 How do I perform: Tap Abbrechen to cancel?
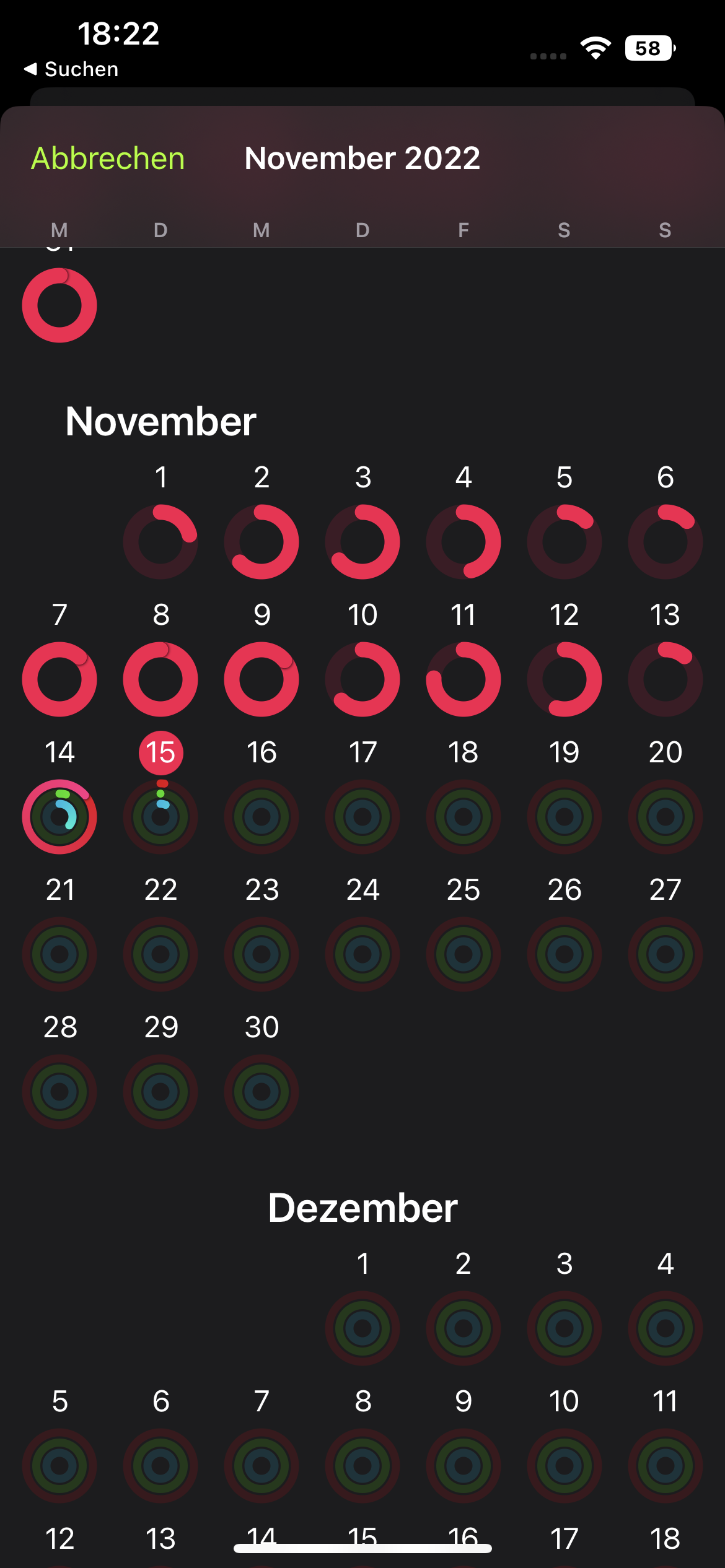coord(108,159)
